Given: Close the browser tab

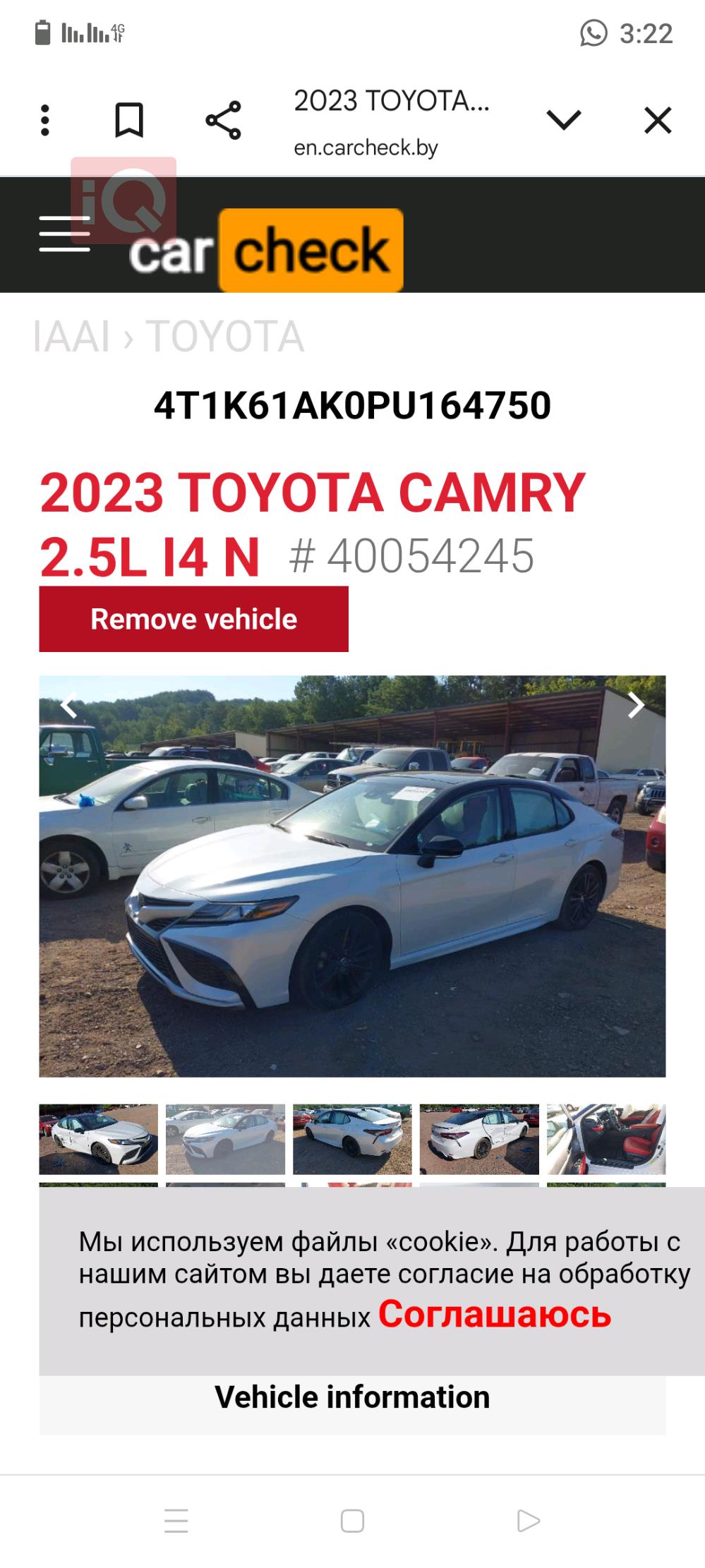Looking at the screenshot, I should click(x=658, y=120).
